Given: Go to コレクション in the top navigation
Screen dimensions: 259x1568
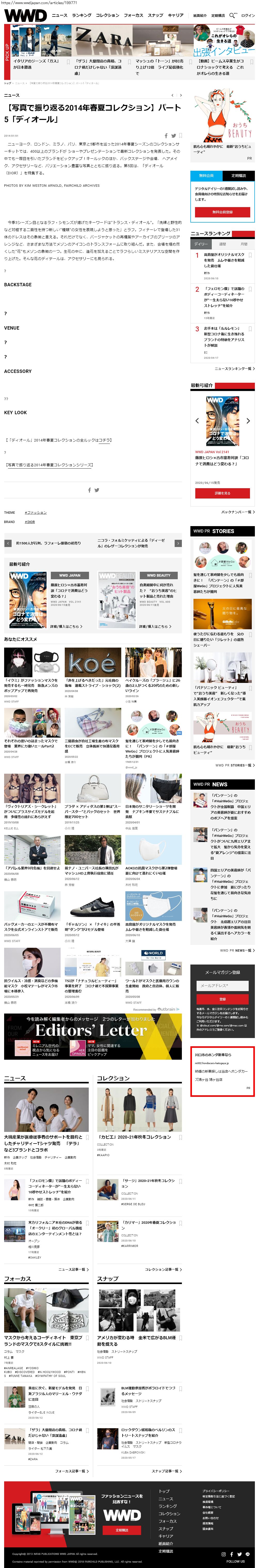Looking at the screenshot, I should (x=107, y=15).
